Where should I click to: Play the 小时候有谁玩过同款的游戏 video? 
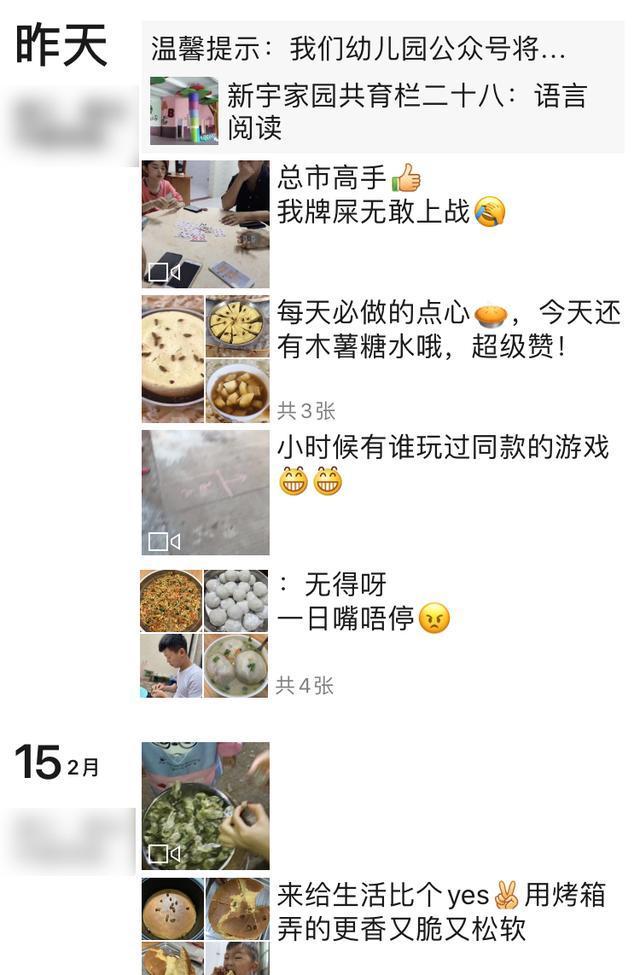pos(205,492)
